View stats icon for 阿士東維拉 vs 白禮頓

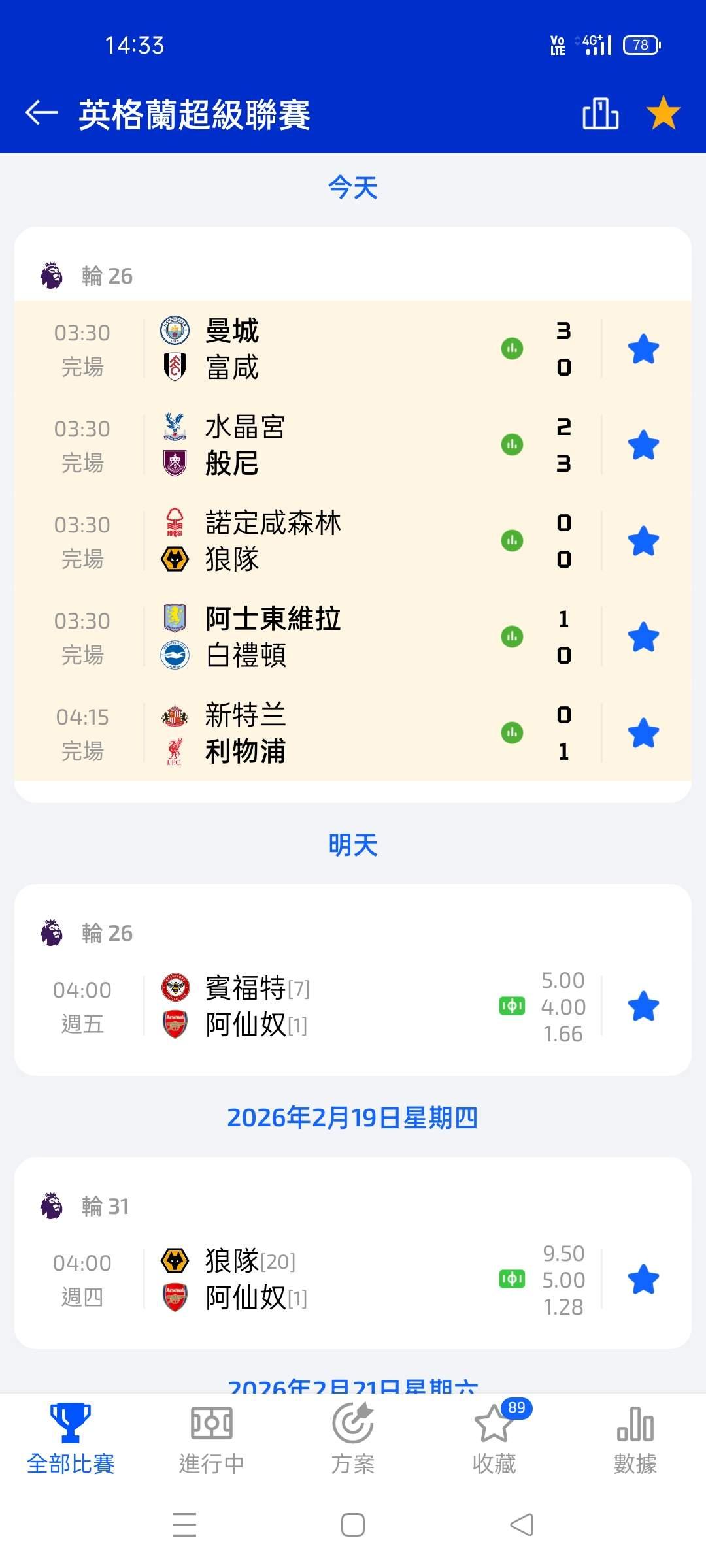pos(512,636)
